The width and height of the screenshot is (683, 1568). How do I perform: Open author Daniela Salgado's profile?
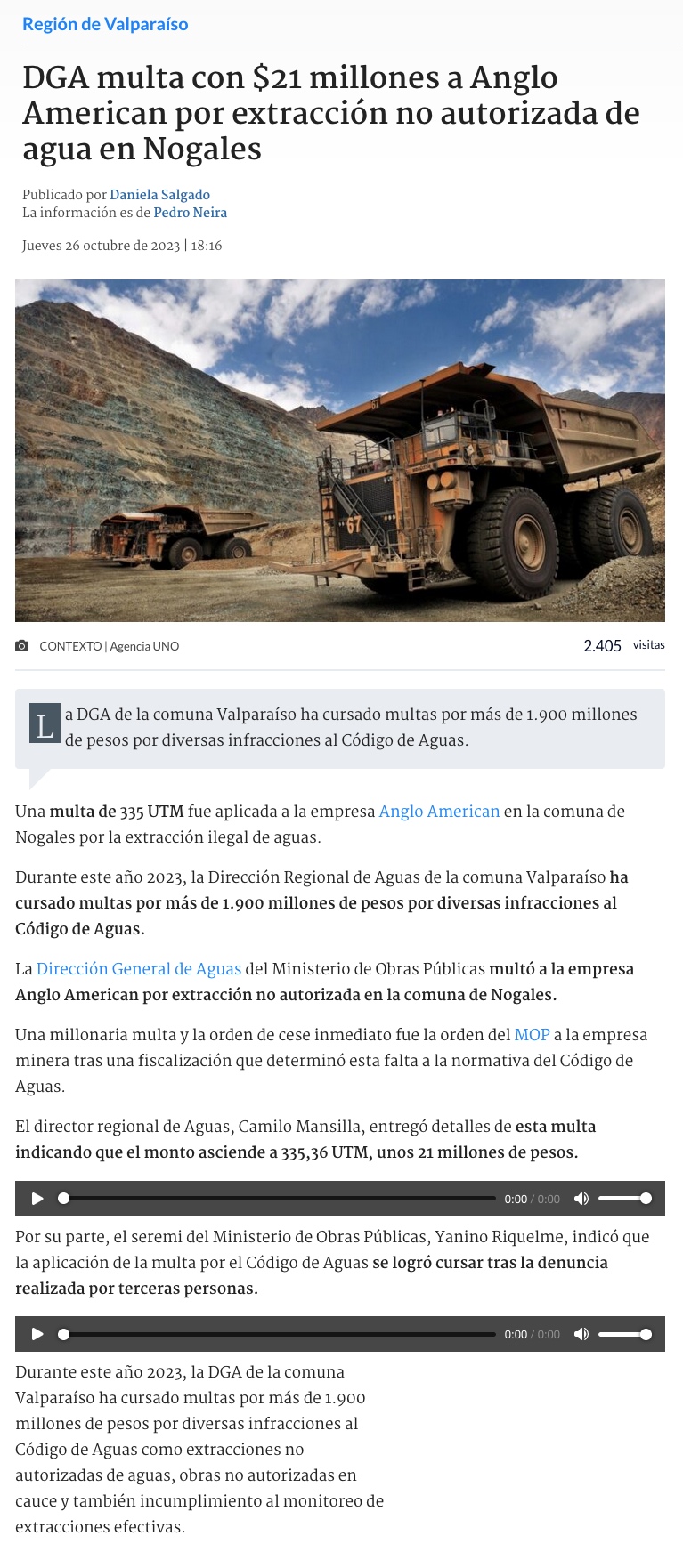tap(159, 194)
